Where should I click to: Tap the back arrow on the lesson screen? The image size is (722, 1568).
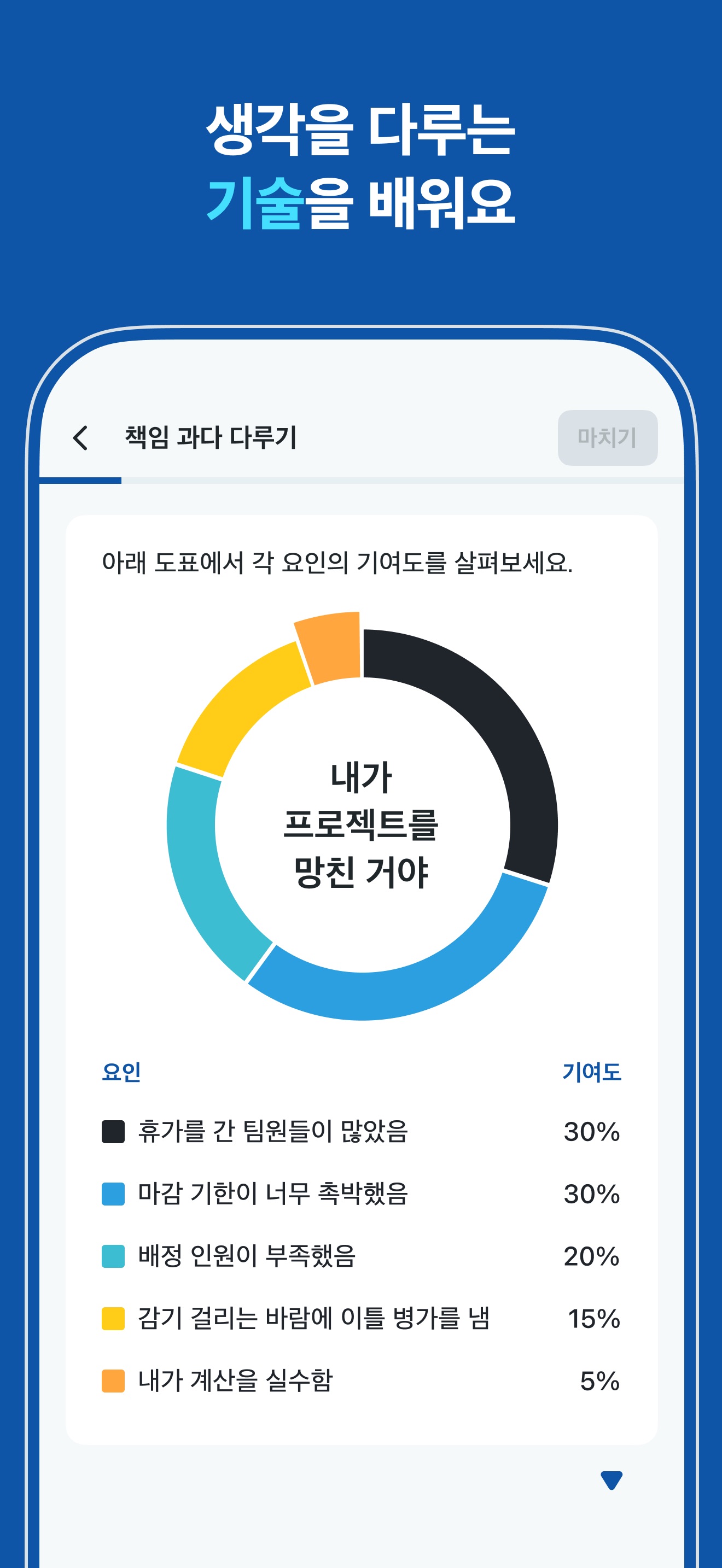tap(81, 437)
